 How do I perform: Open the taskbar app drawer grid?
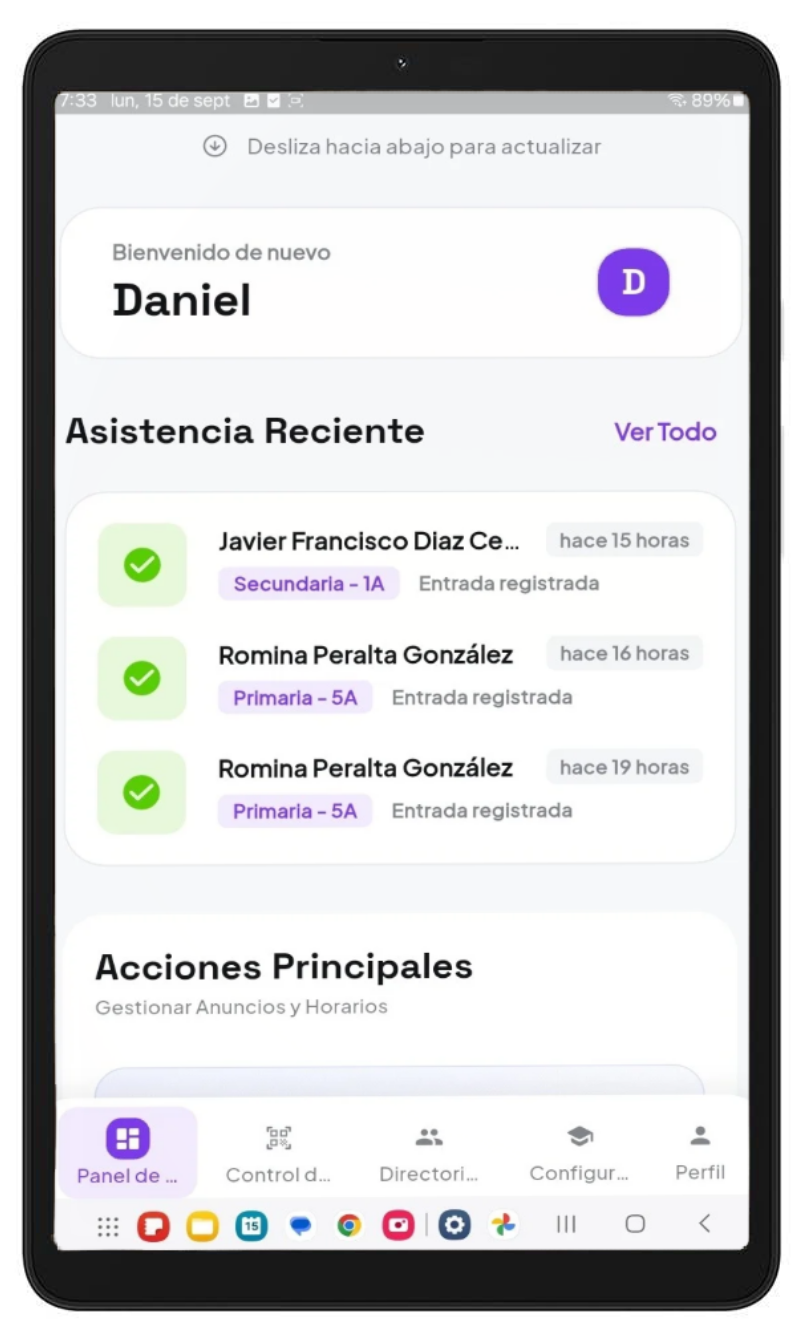click(108, 1225)
